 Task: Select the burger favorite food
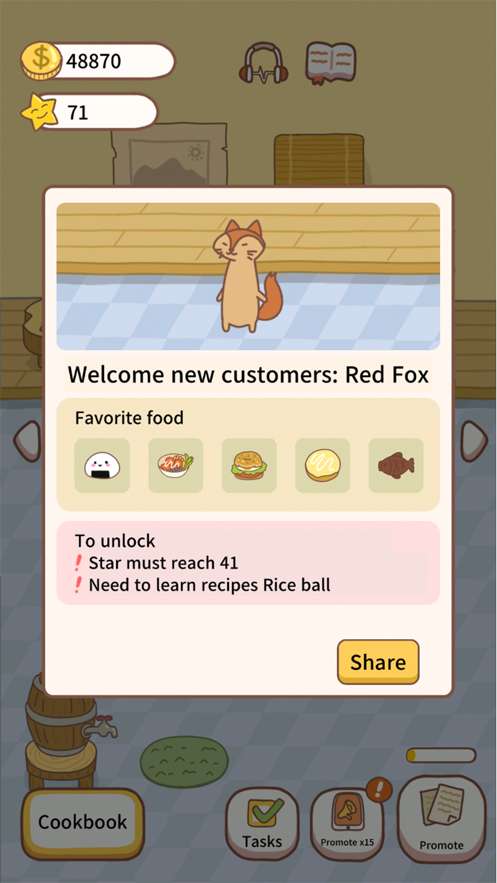pyautogui.click(x=249, y=466)
